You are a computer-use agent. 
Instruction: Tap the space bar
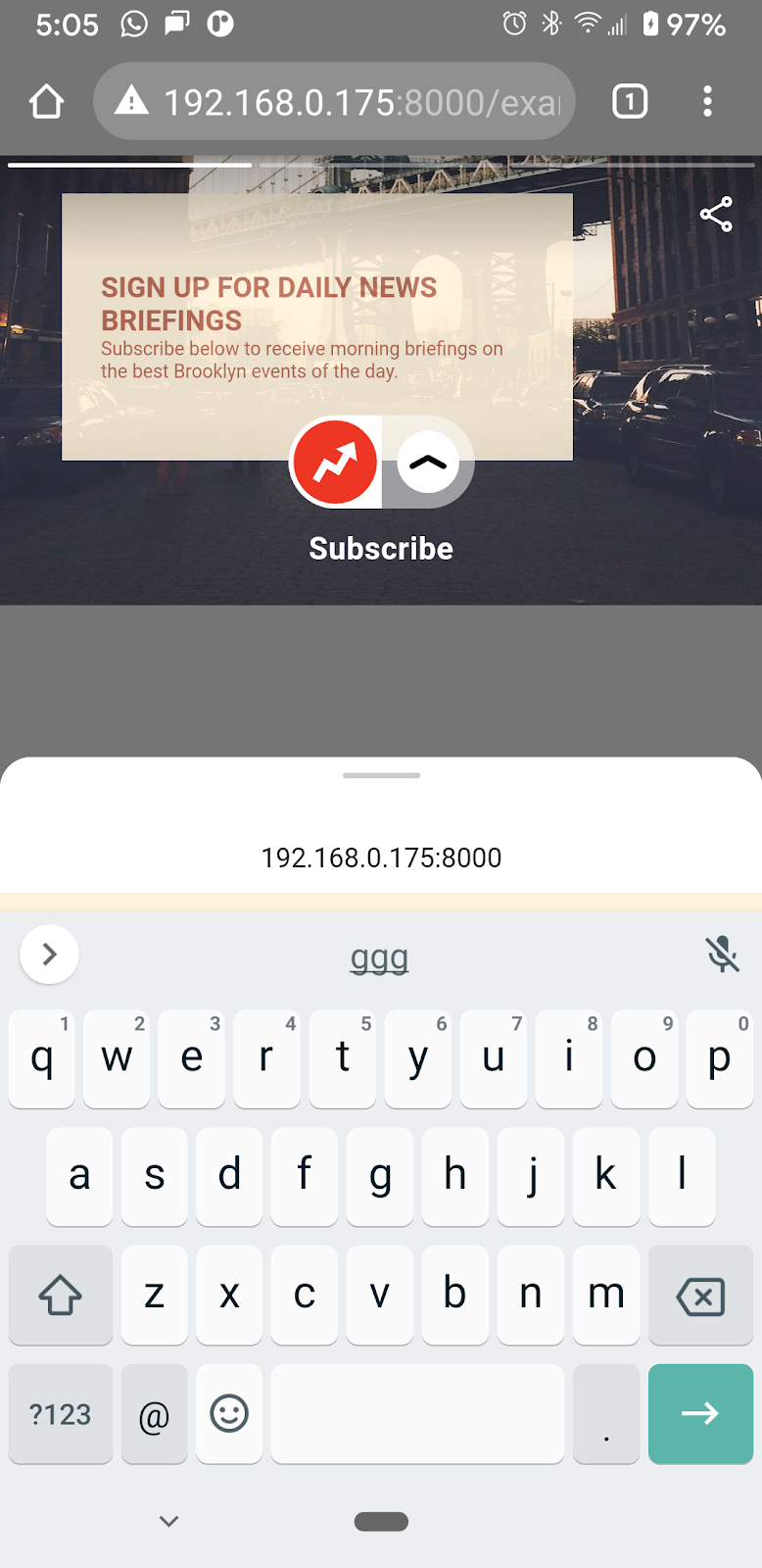click(x=417, y=1414)
